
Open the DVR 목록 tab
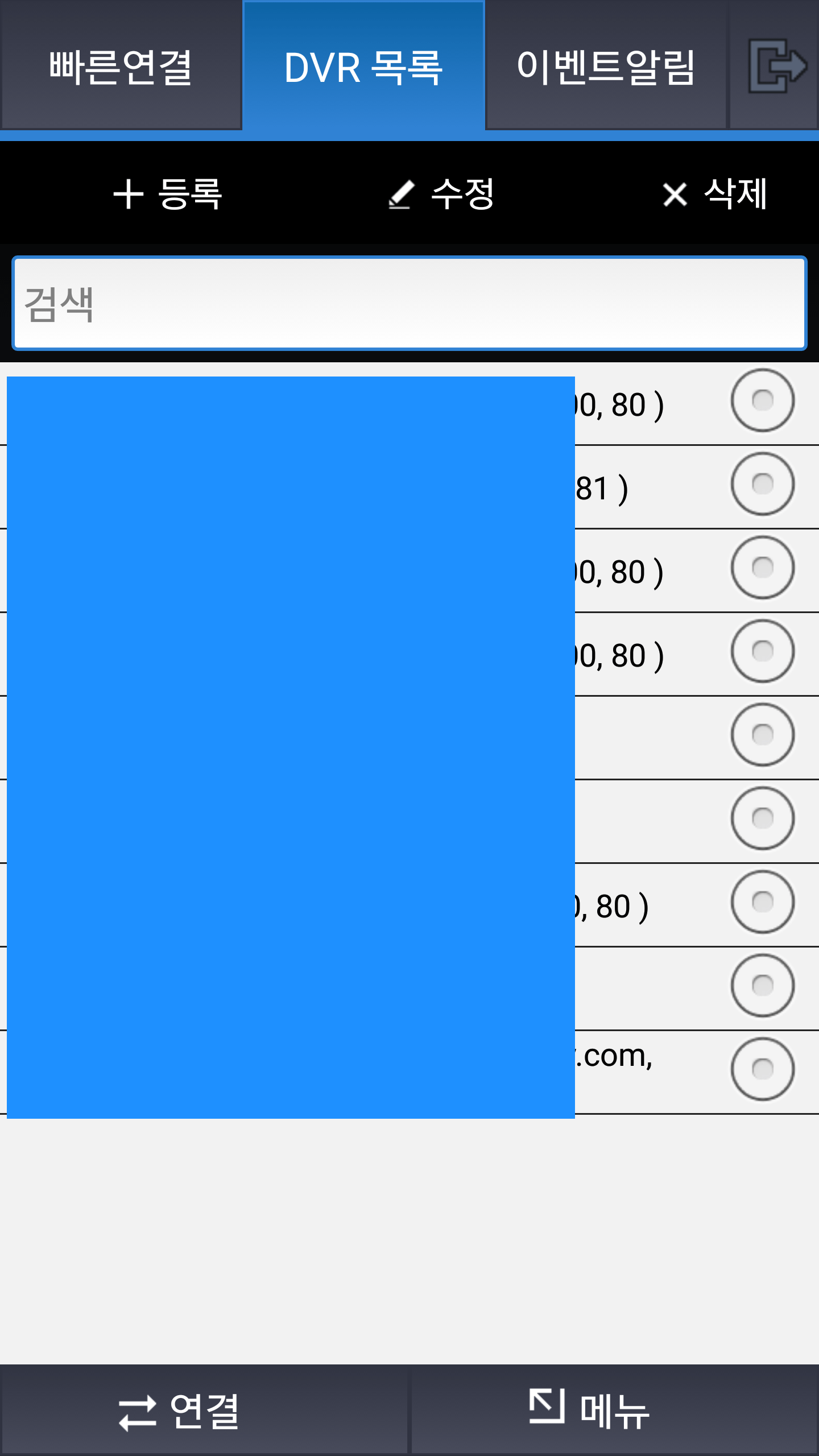coord(364,66)
